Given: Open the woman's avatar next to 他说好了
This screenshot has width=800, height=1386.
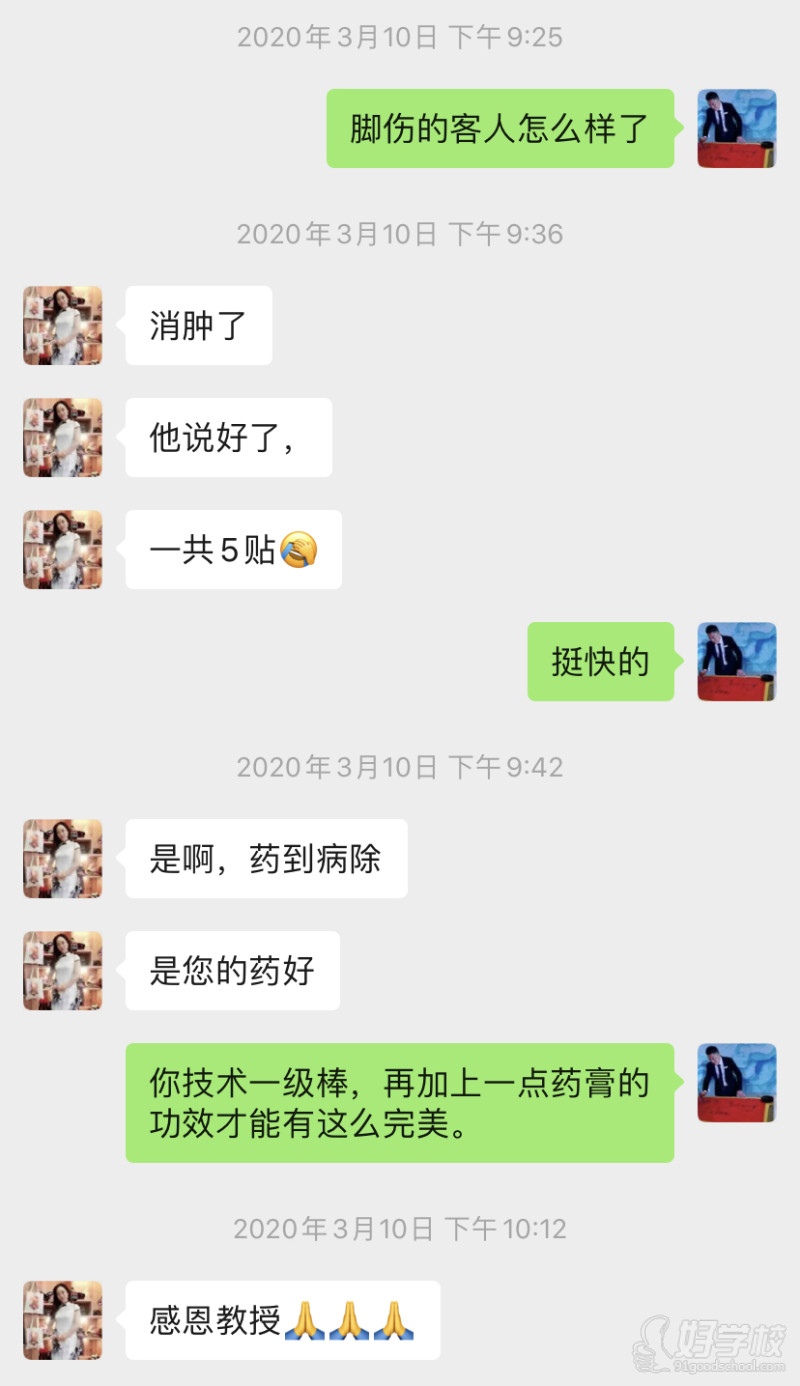Looking at the screenshot, I should pos(62,437).
